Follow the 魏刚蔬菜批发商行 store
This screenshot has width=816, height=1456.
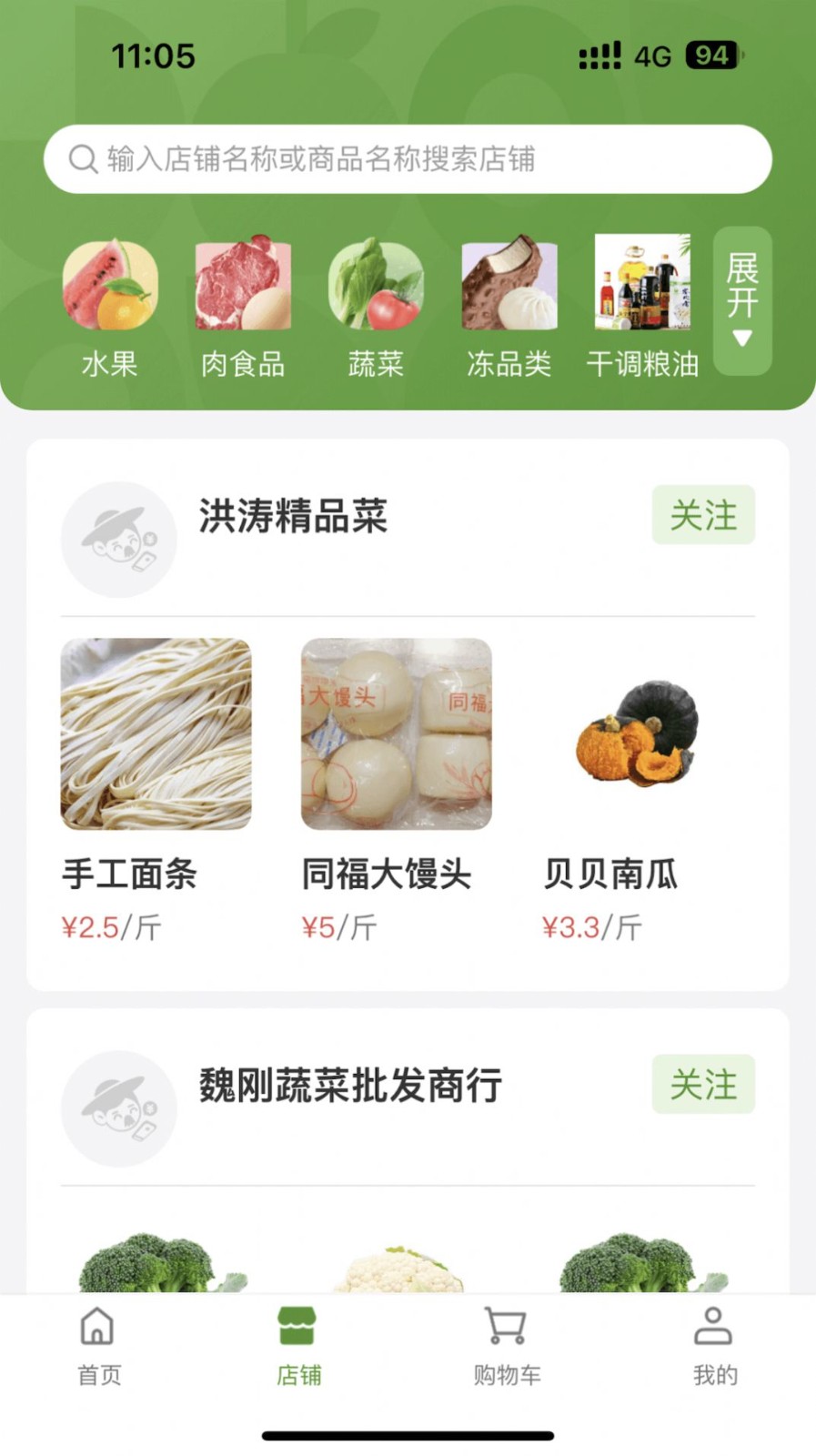(703, 1085)
